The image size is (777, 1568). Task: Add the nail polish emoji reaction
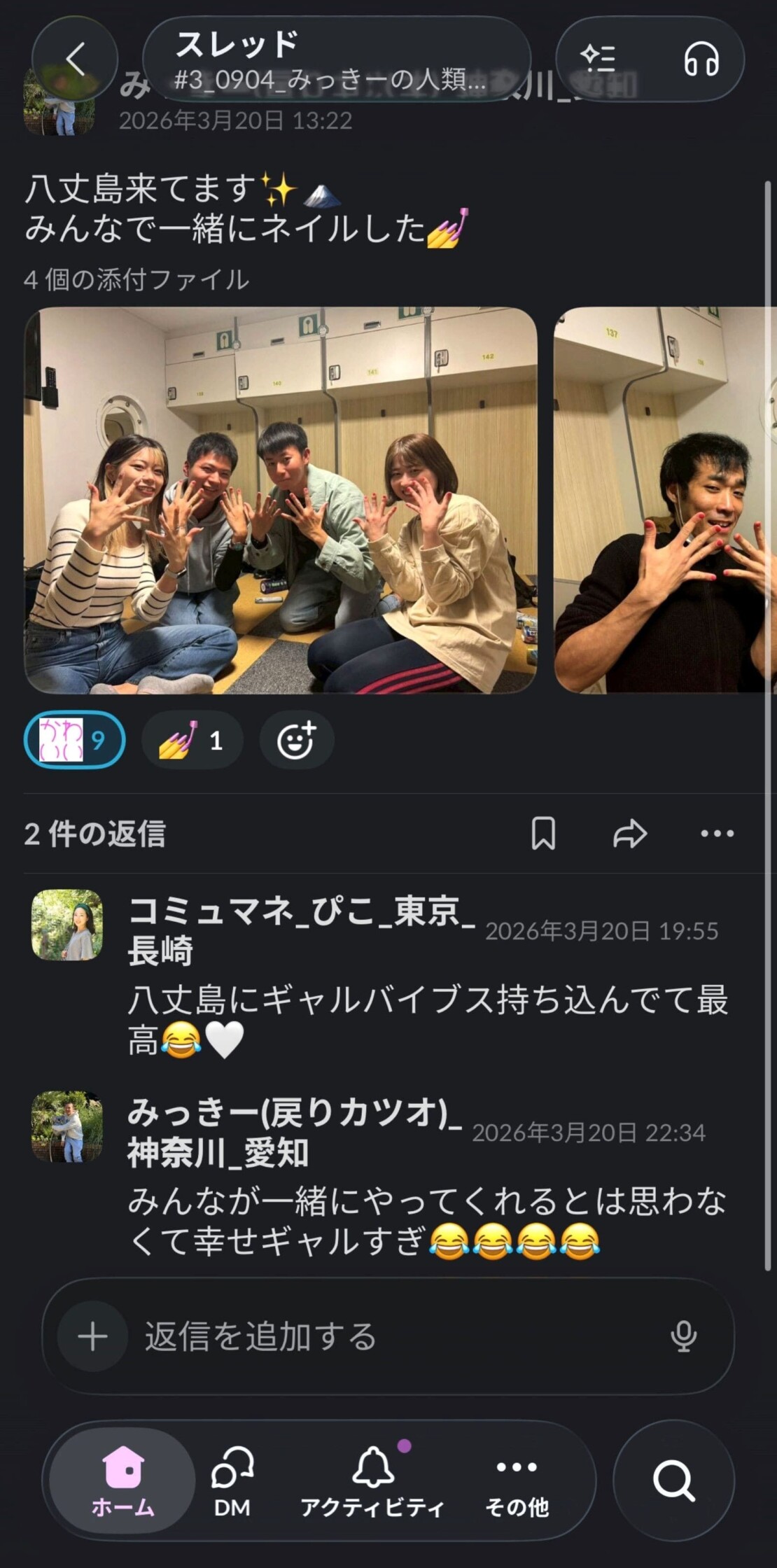click(x=192, y=740)
